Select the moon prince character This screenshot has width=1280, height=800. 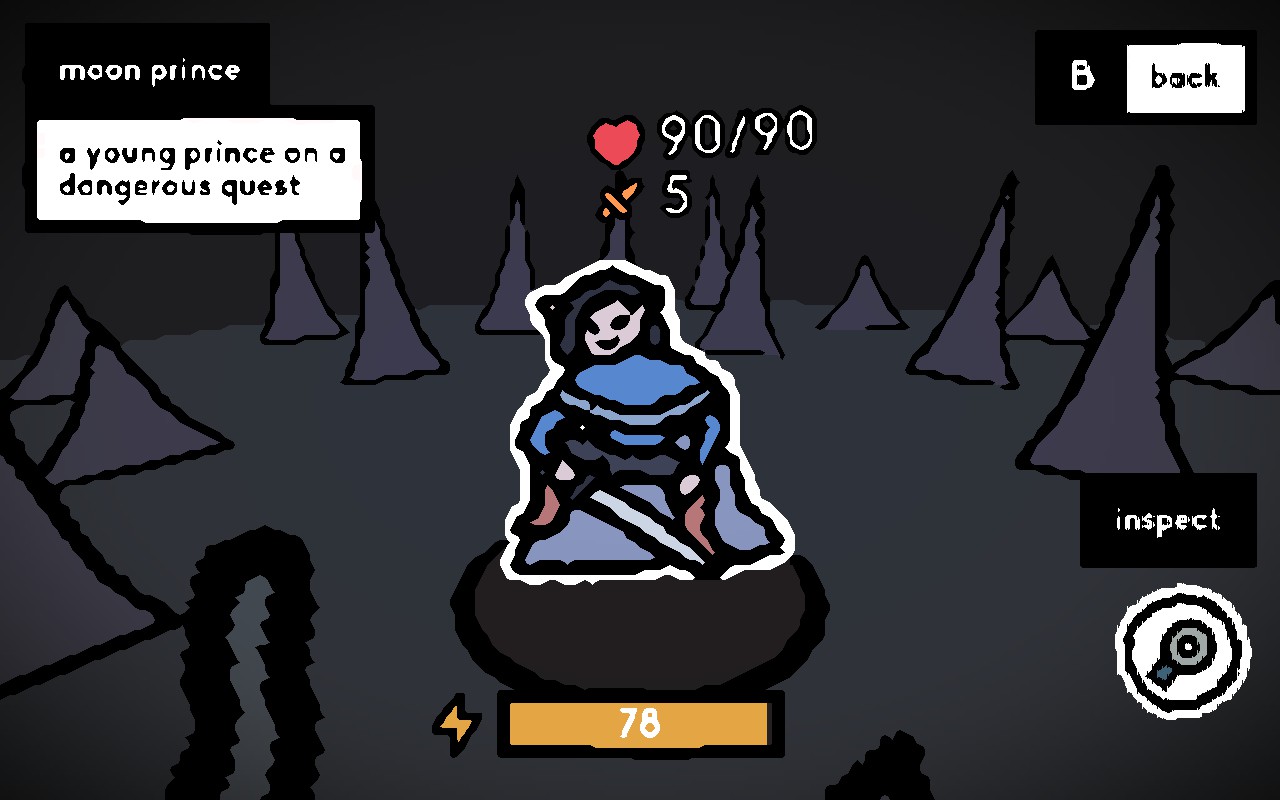638,430
